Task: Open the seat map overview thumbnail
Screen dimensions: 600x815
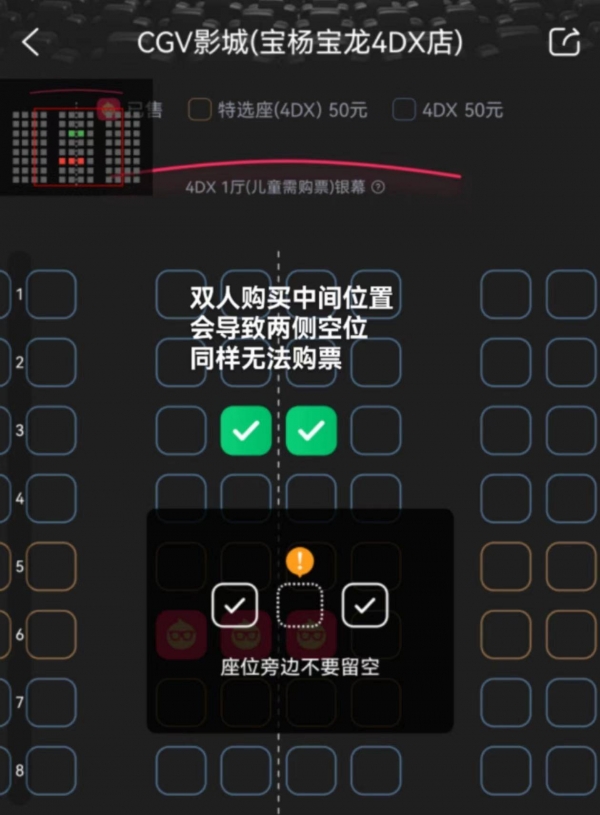Action: [x=76, y=138]
